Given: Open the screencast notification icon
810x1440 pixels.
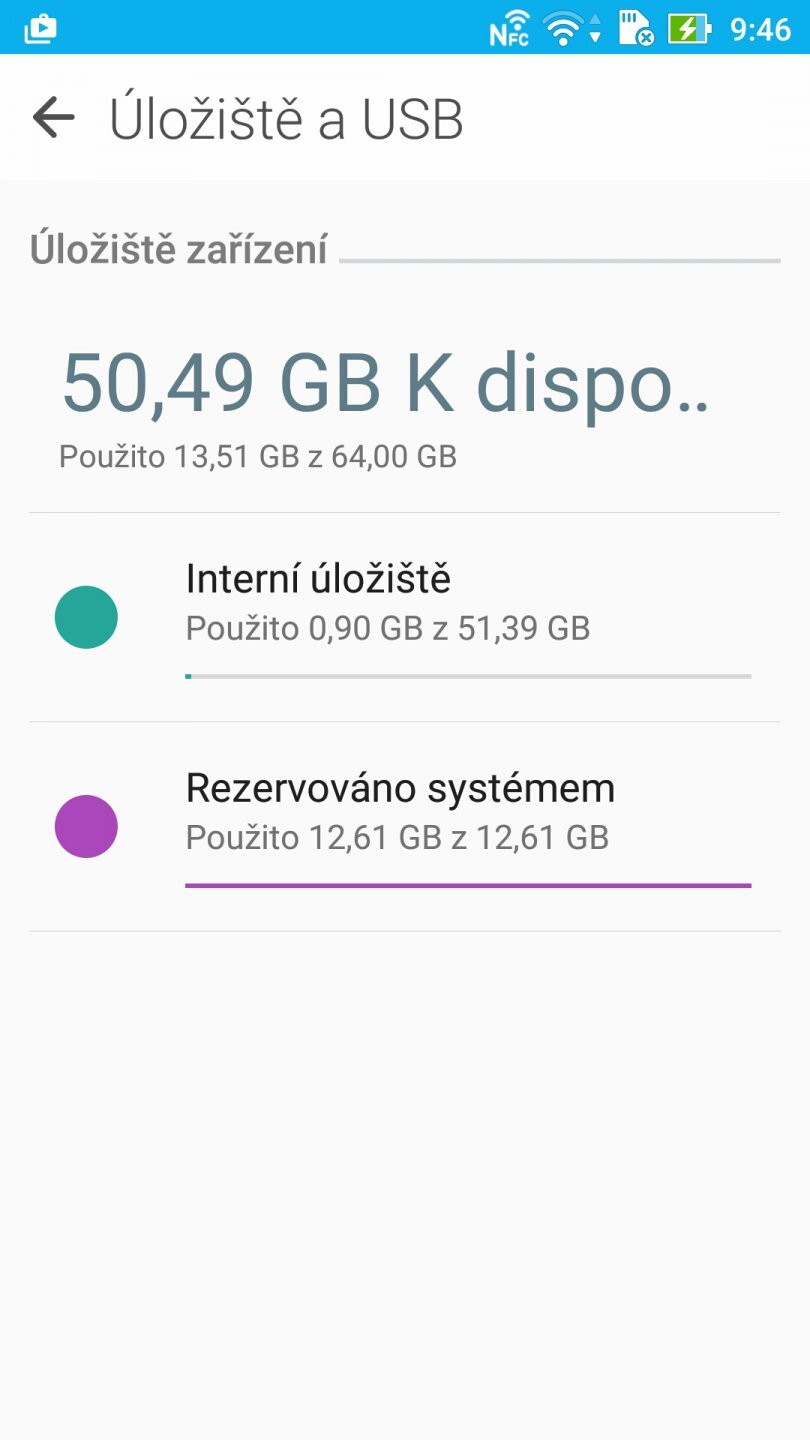Looking at the screenshot, I should pos(40,29).
